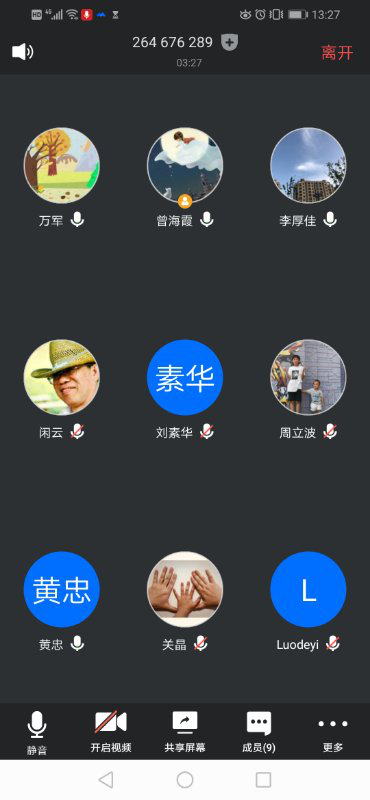Mute microphone with 静音 button
Screen dimensions: 370x800
point(37,733)
